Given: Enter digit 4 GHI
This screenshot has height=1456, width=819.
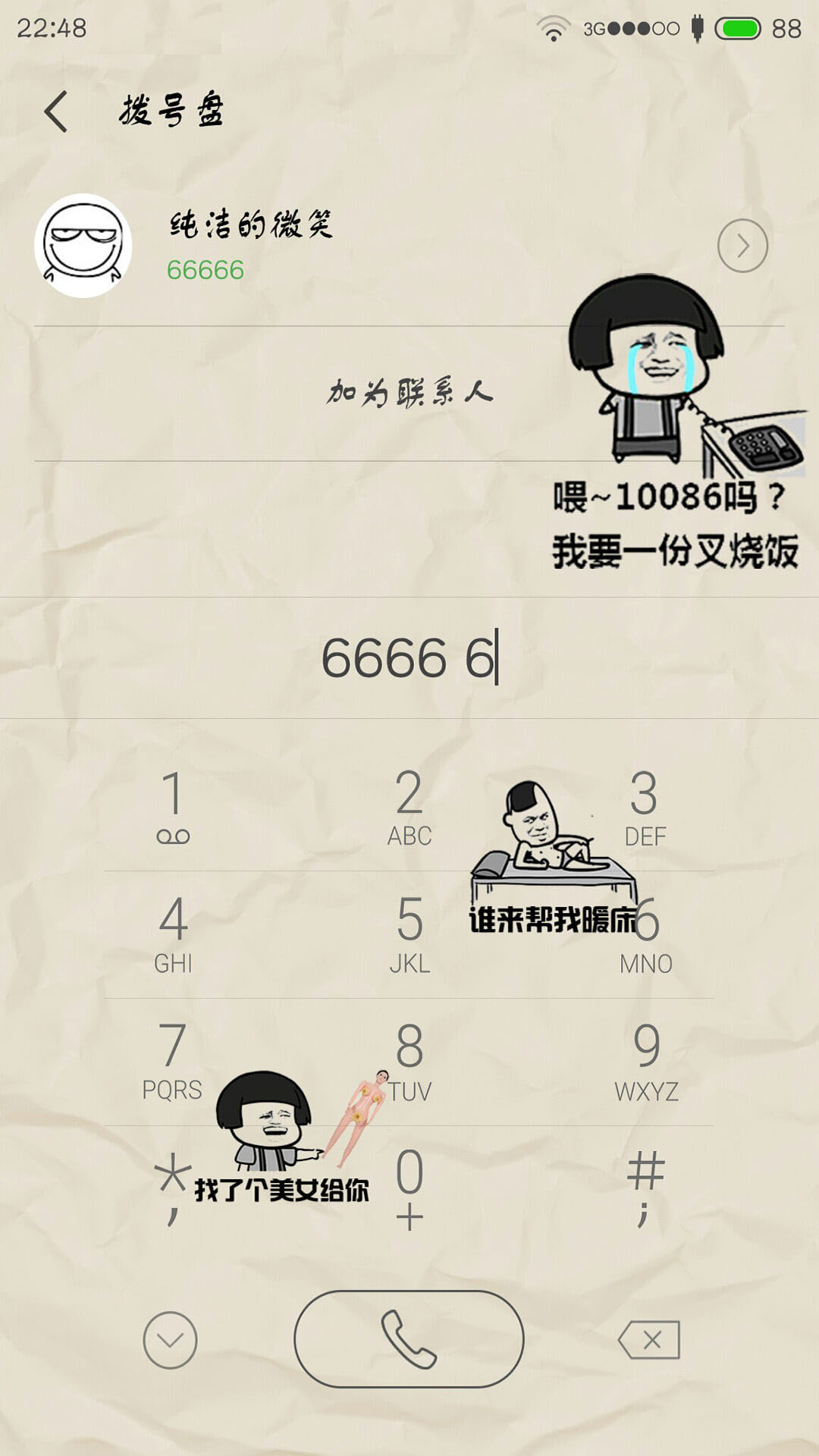Looking at the screenshot, I should point(173,934).
